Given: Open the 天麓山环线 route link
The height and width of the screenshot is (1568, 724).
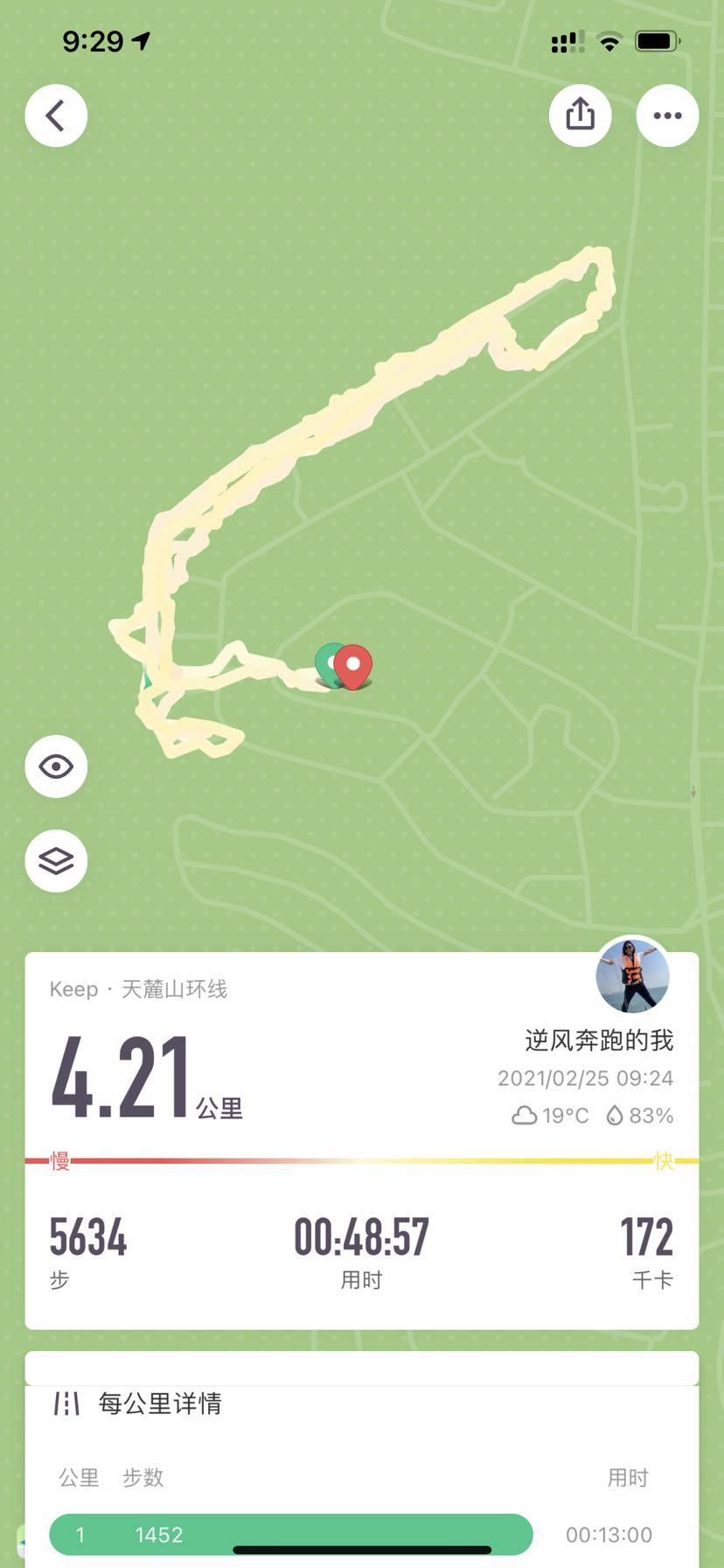Looking at the screenshot, I should tap(174, 989).
